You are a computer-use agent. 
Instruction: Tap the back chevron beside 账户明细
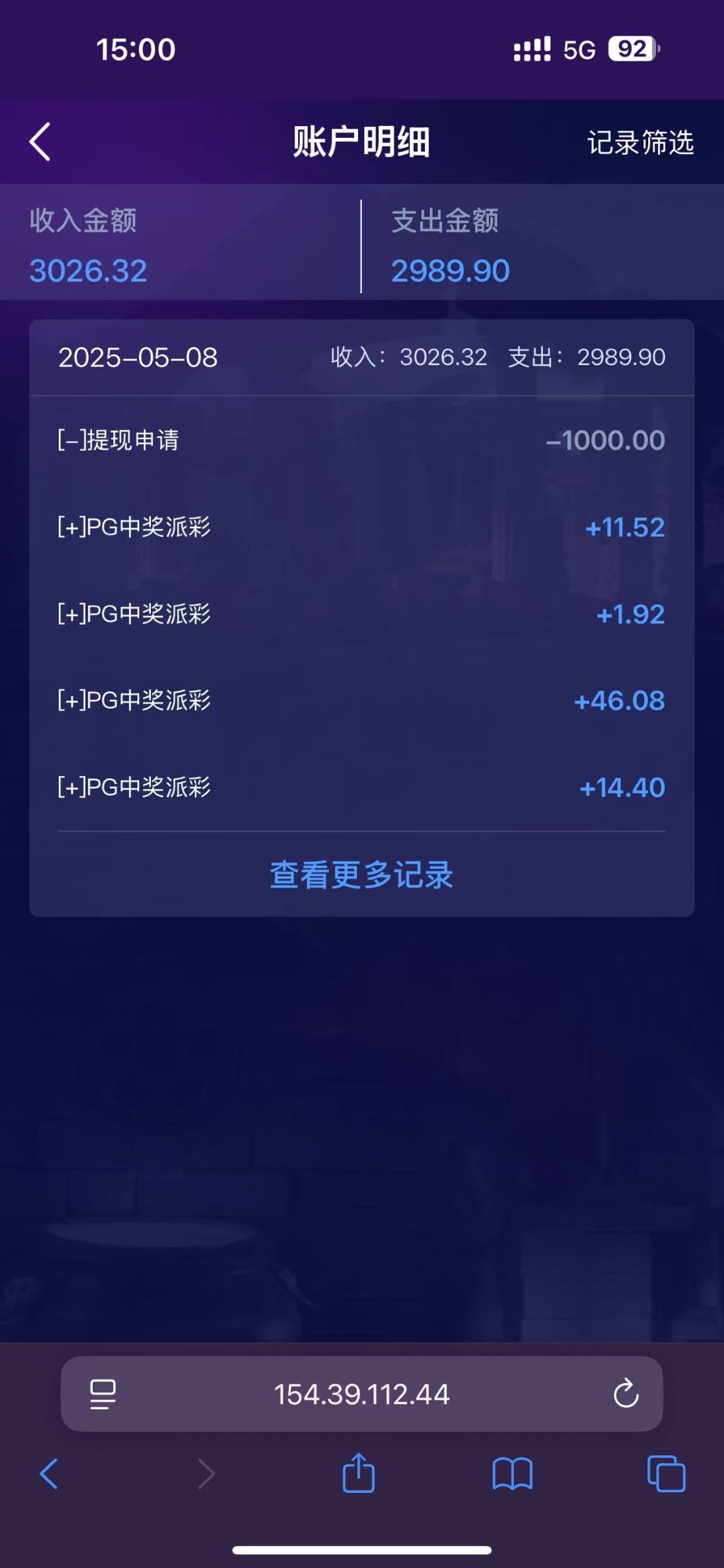pyautogui.click(x=41, y=142)
